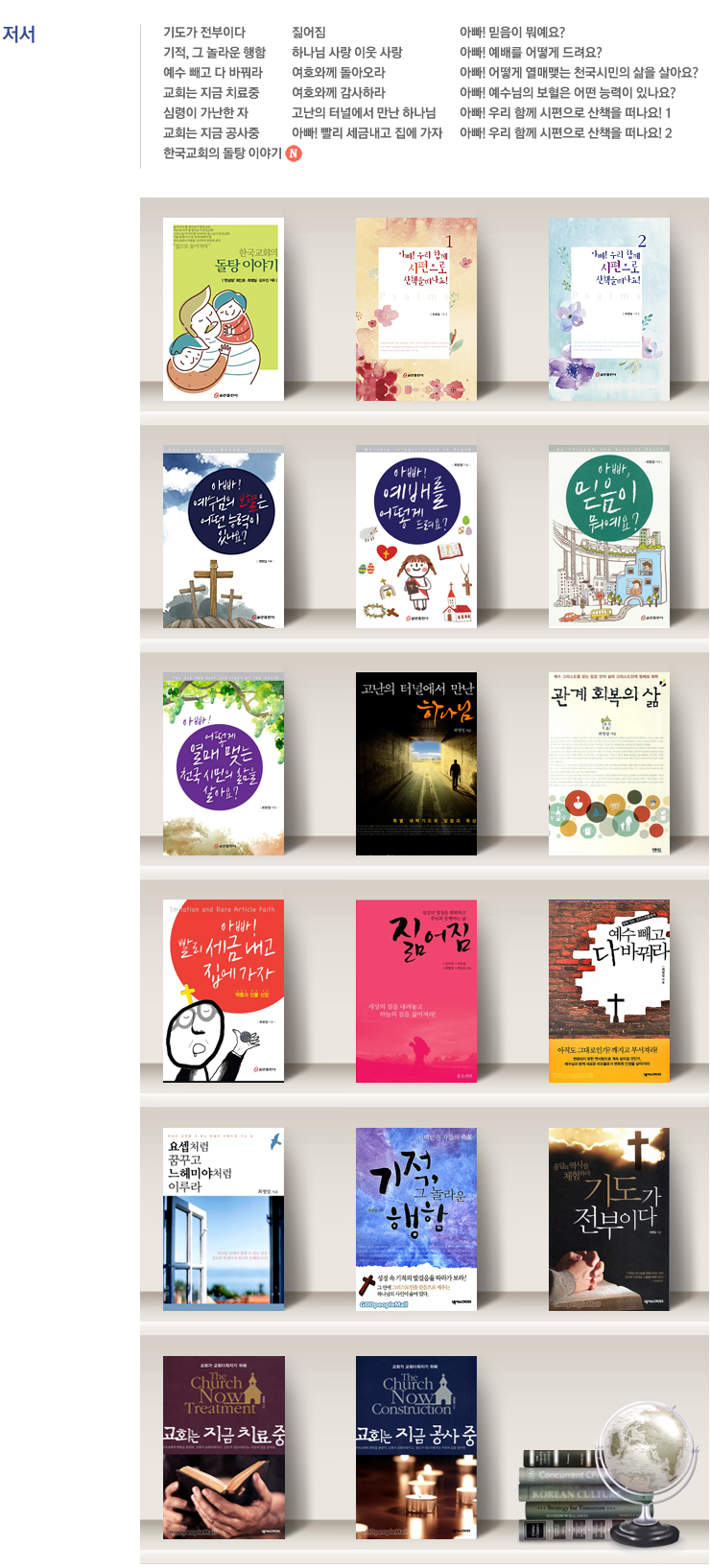Tap the pink 짊어짐 book cover
Viewport: 710px width, 1568px height.
(416, 992)
